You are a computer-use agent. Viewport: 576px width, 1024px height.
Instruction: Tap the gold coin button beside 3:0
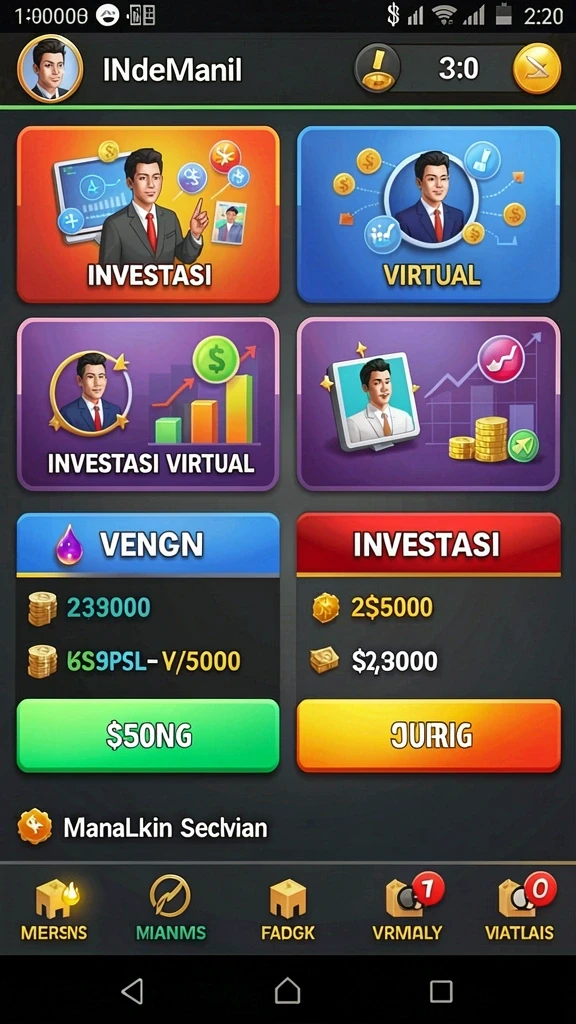point(536,69)
